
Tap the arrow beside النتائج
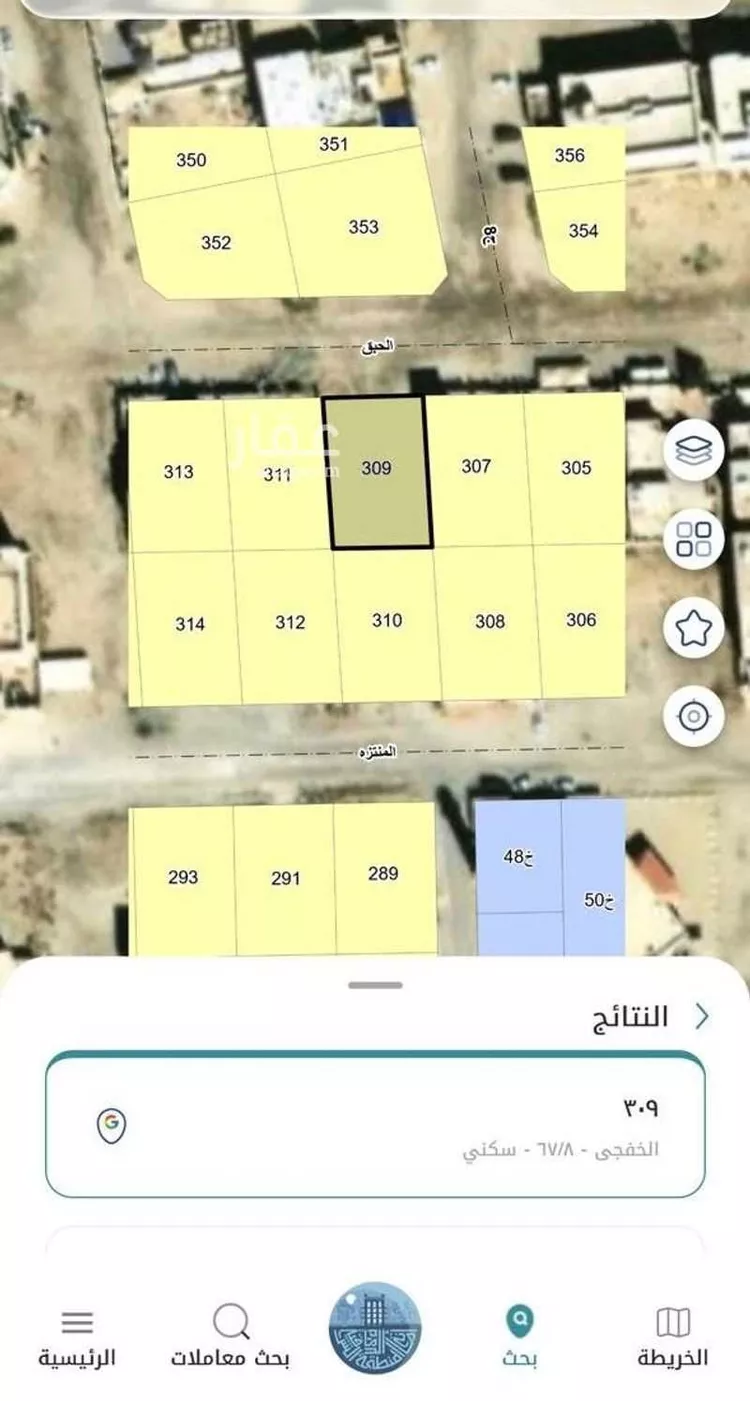pyautogui.click(x=702, y=1017)
